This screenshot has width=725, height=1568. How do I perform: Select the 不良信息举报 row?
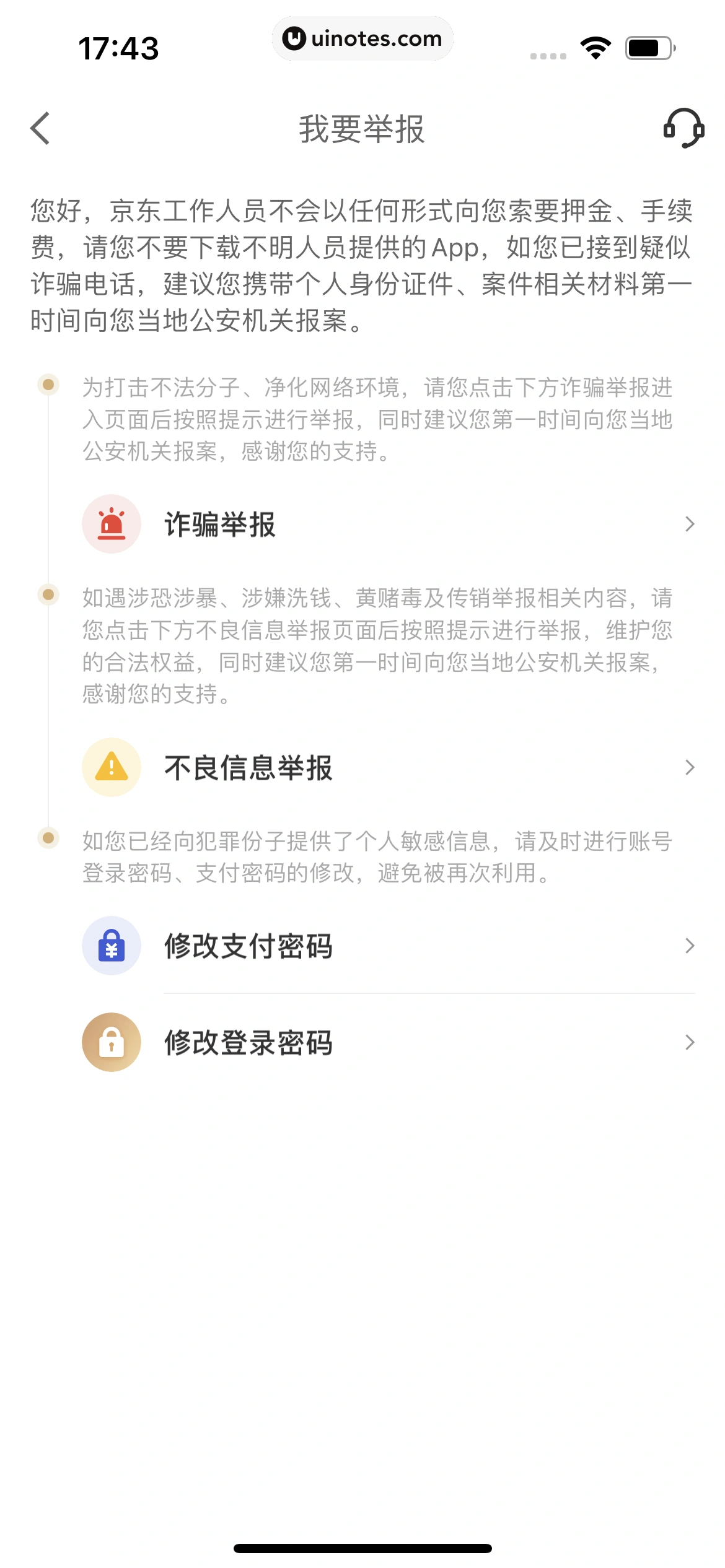point(388,768)
